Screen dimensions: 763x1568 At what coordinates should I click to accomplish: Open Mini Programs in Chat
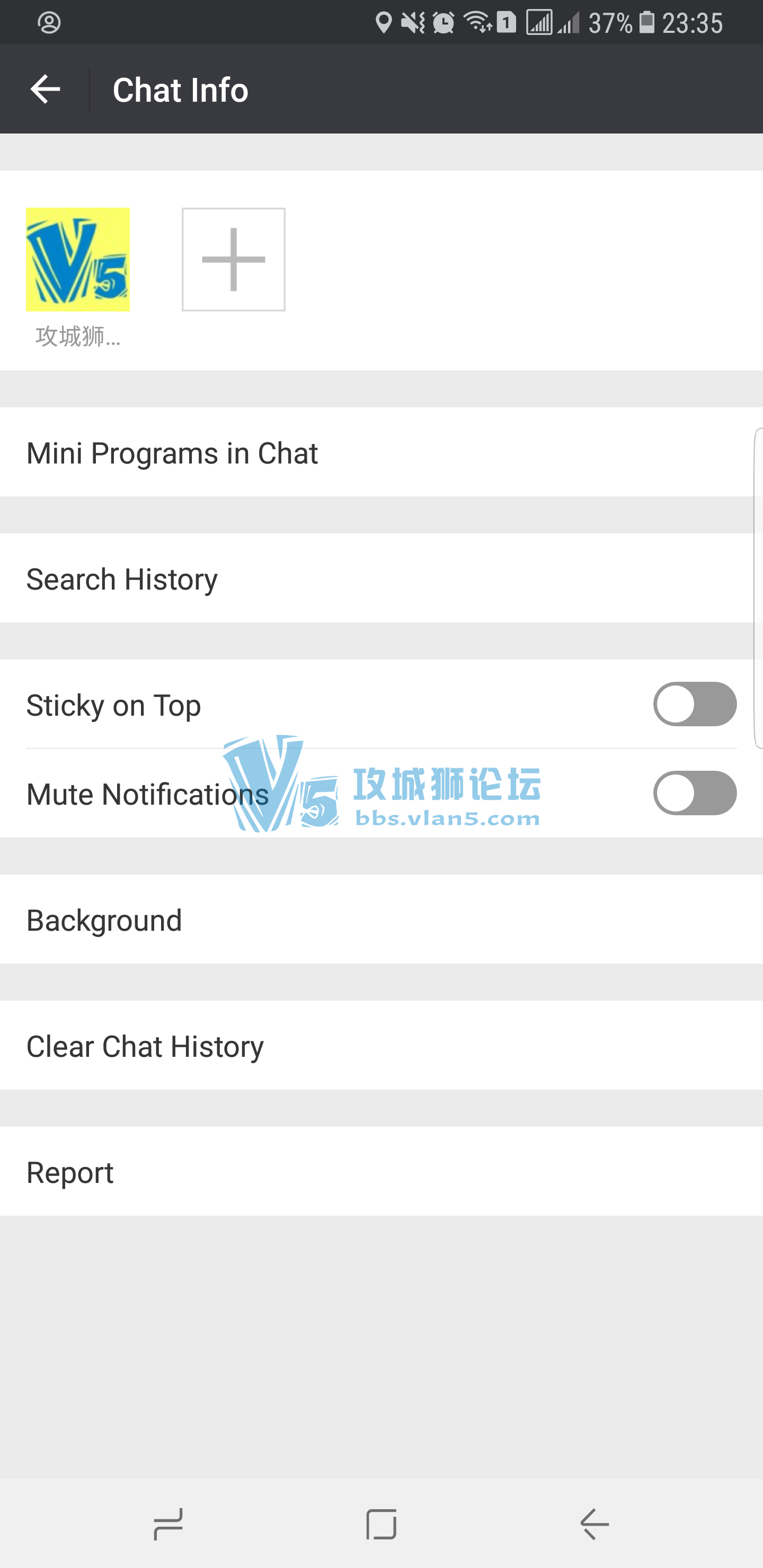[x=381, y=452]
